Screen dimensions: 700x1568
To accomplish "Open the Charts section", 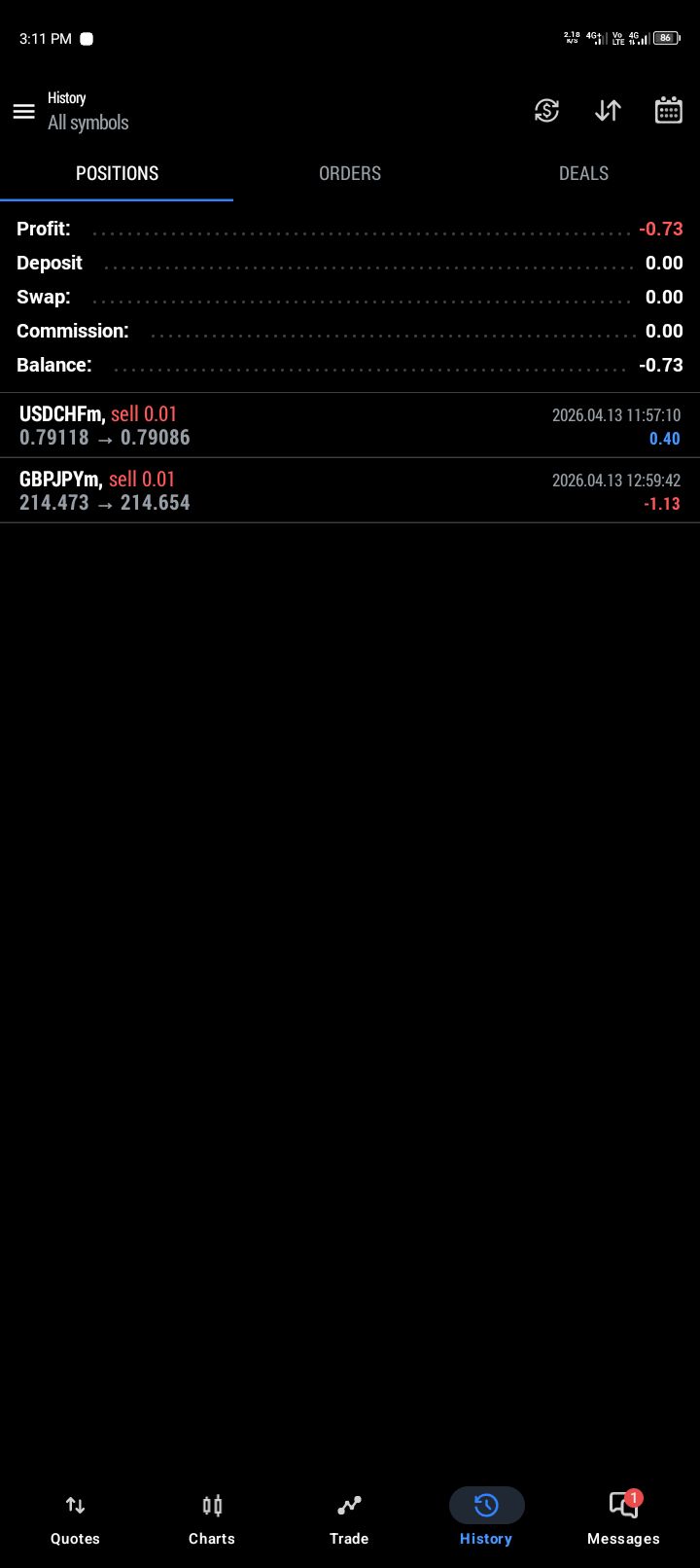I will pos(212,1519).
